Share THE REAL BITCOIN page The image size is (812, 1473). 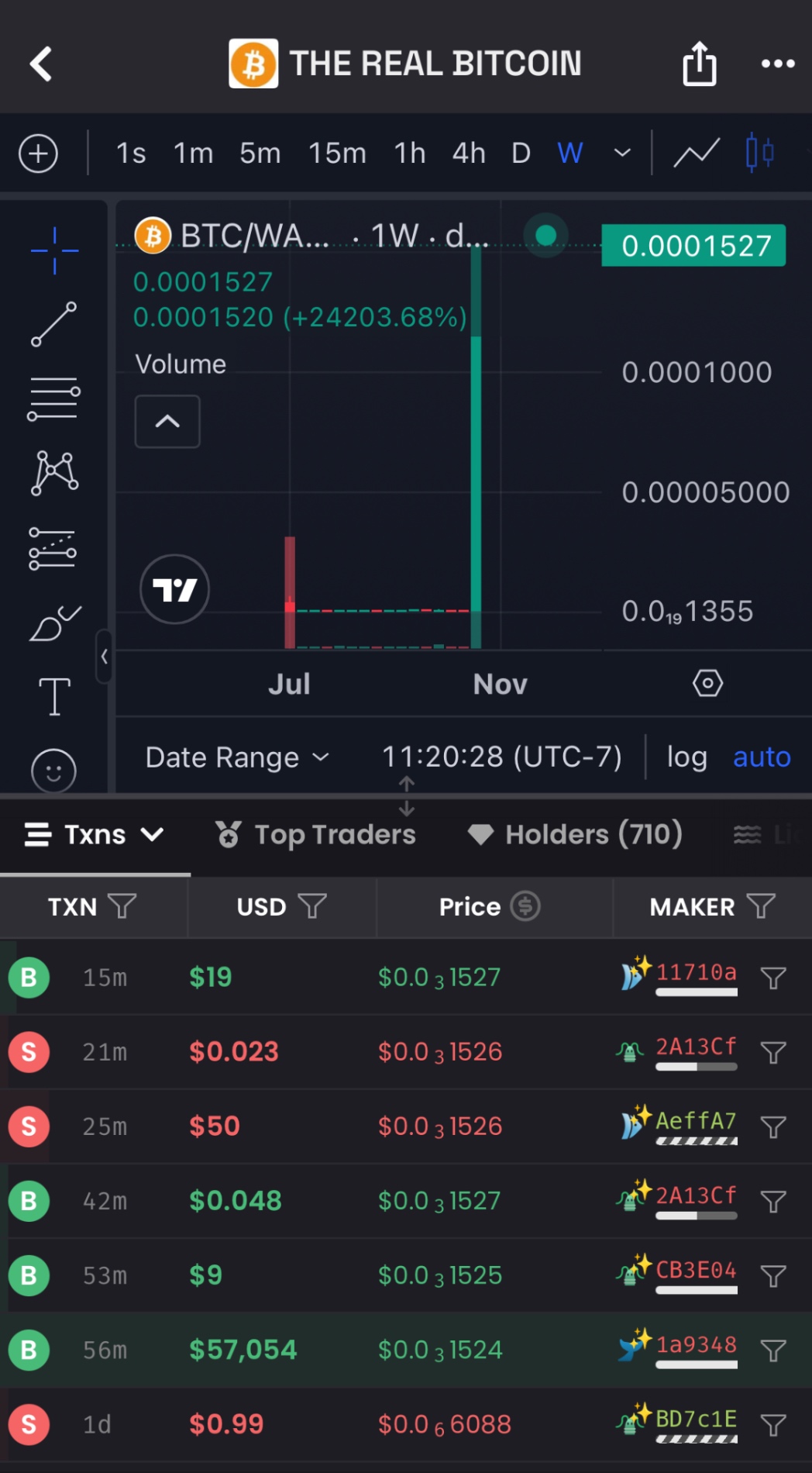[x=699, y=64]
